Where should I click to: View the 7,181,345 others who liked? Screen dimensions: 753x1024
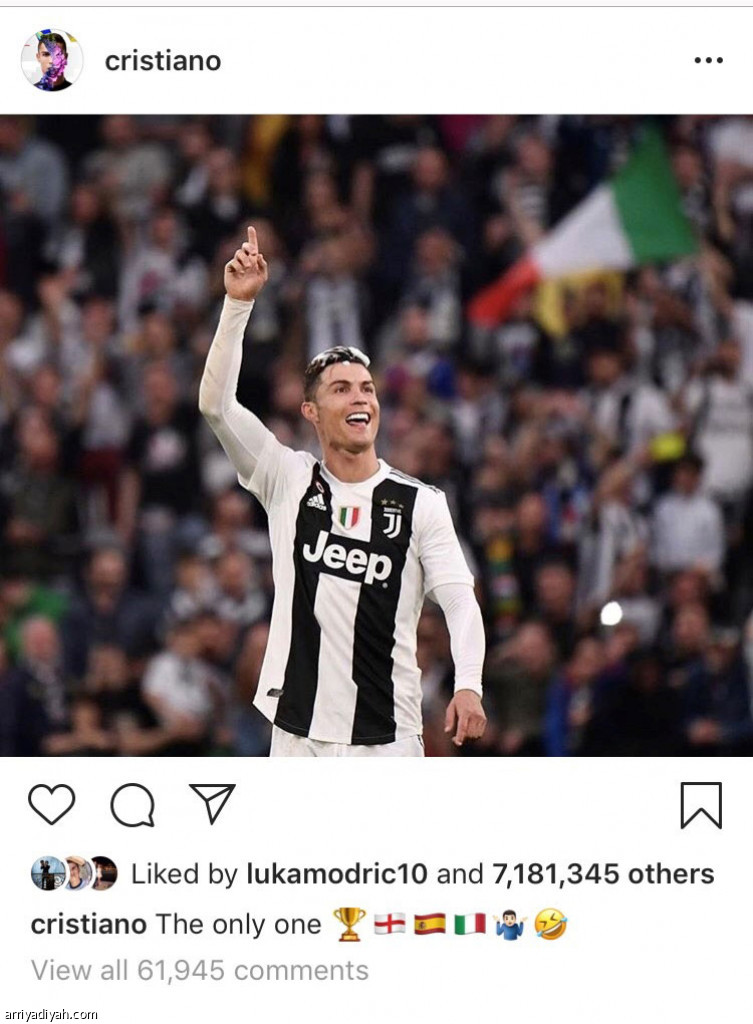click(602, 874)
